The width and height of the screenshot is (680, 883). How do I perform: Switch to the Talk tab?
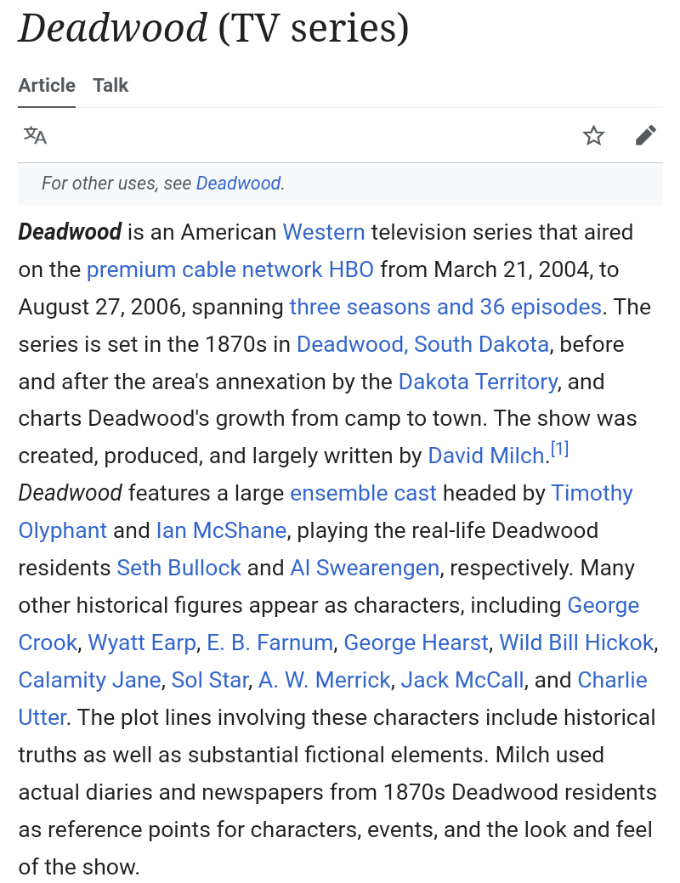tap(111, 85)
